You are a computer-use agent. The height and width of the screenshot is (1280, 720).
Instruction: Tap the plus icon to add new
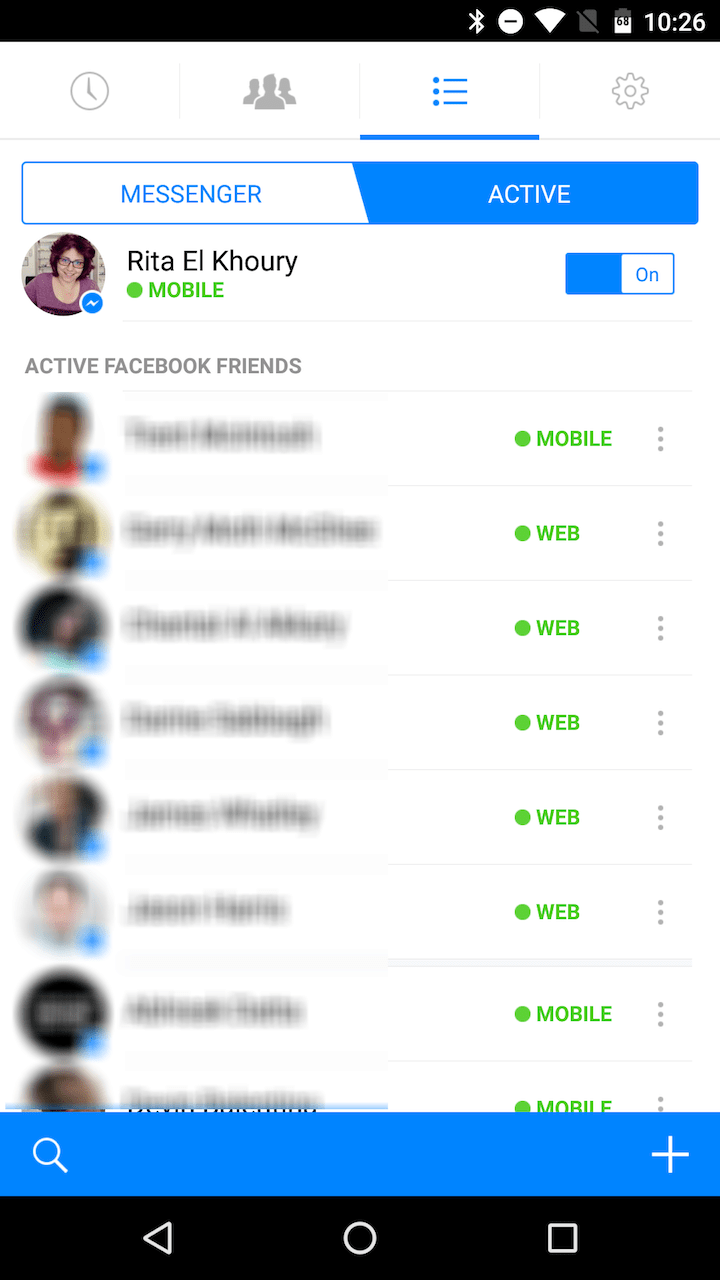point(670,1155)
